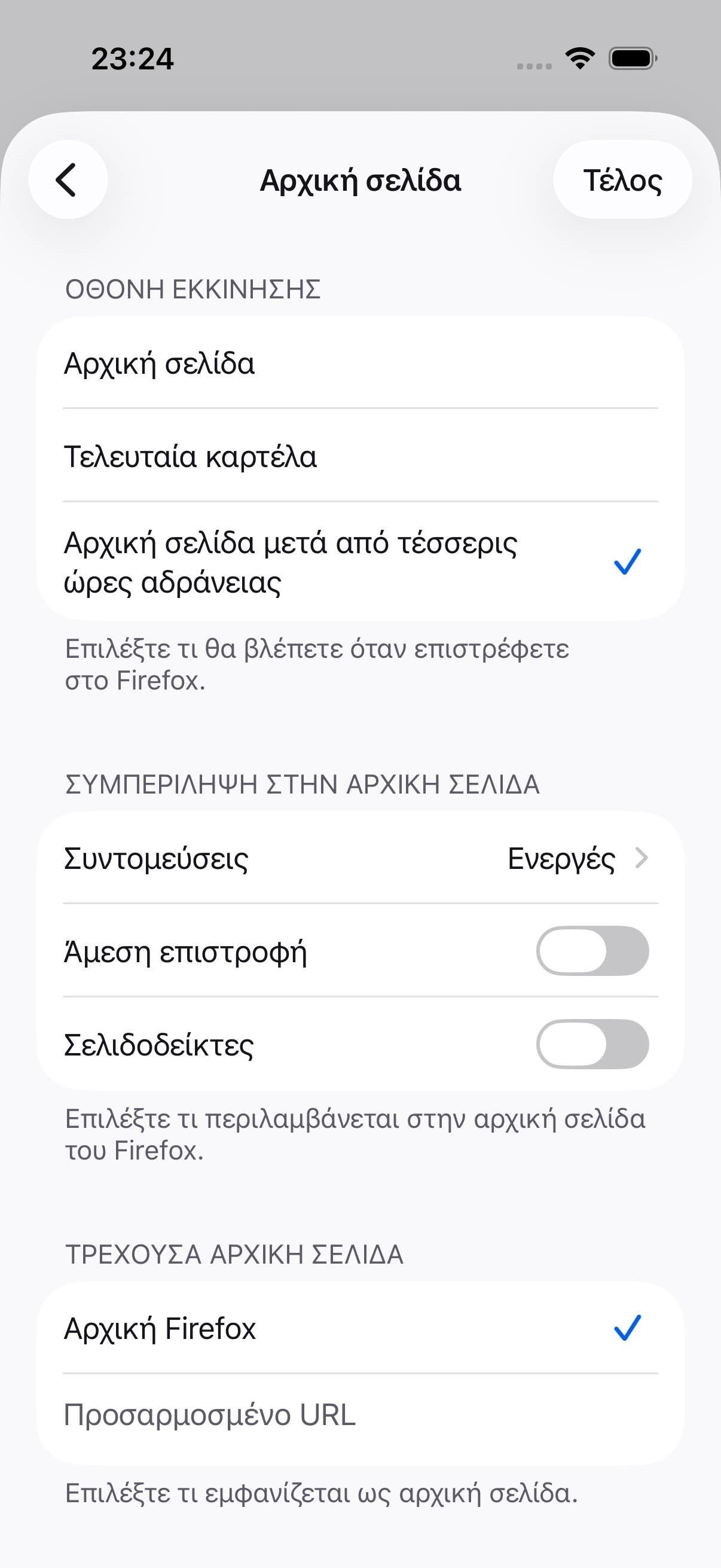Select Αρχική σελίδα μετά από τέσσερις ώρες αδράνειας
721x1568 pixels.
point(360,561)
